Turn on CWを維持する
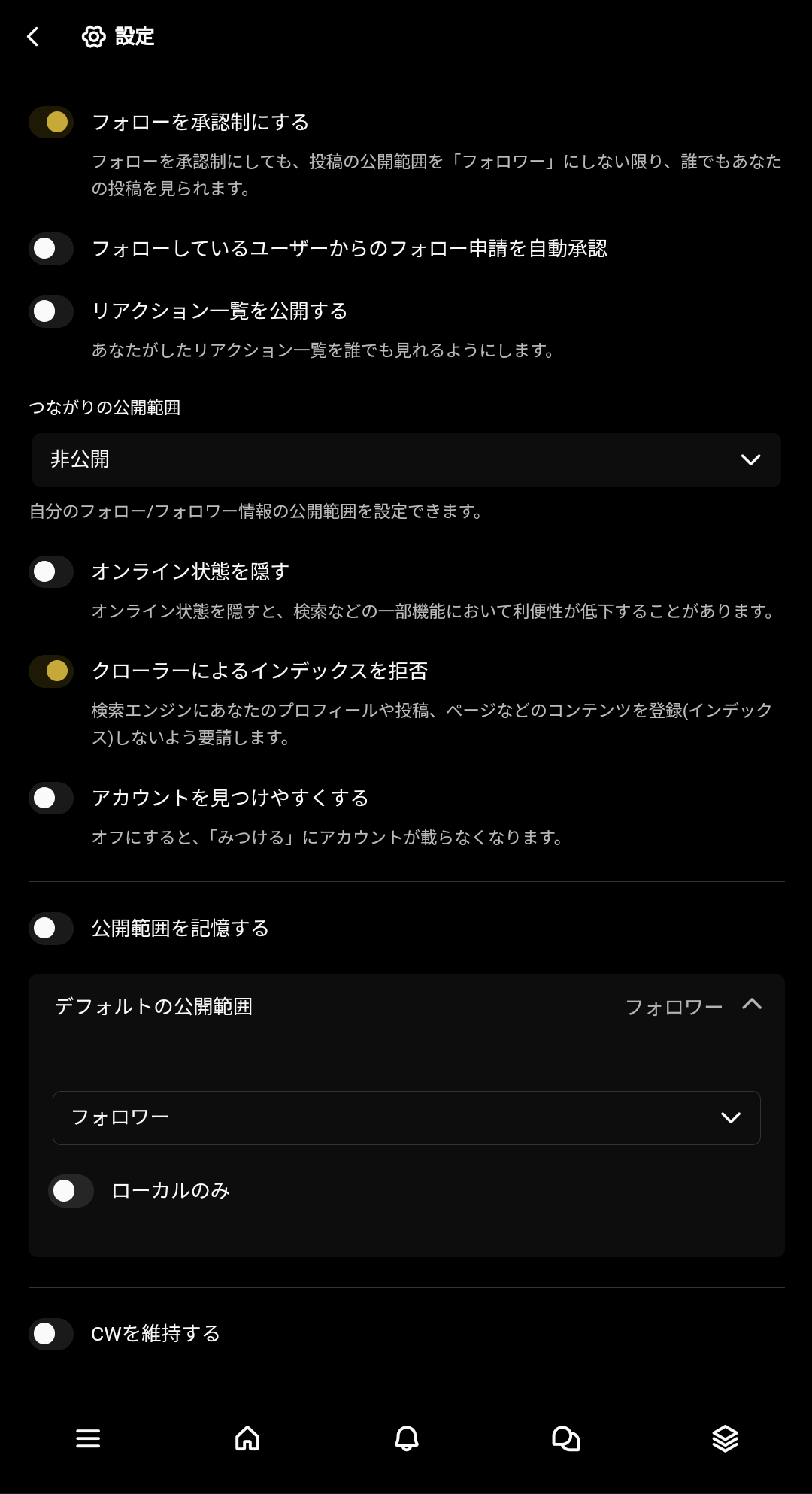The height and width of the screenshot is (1494, 812). (51, 1334)
